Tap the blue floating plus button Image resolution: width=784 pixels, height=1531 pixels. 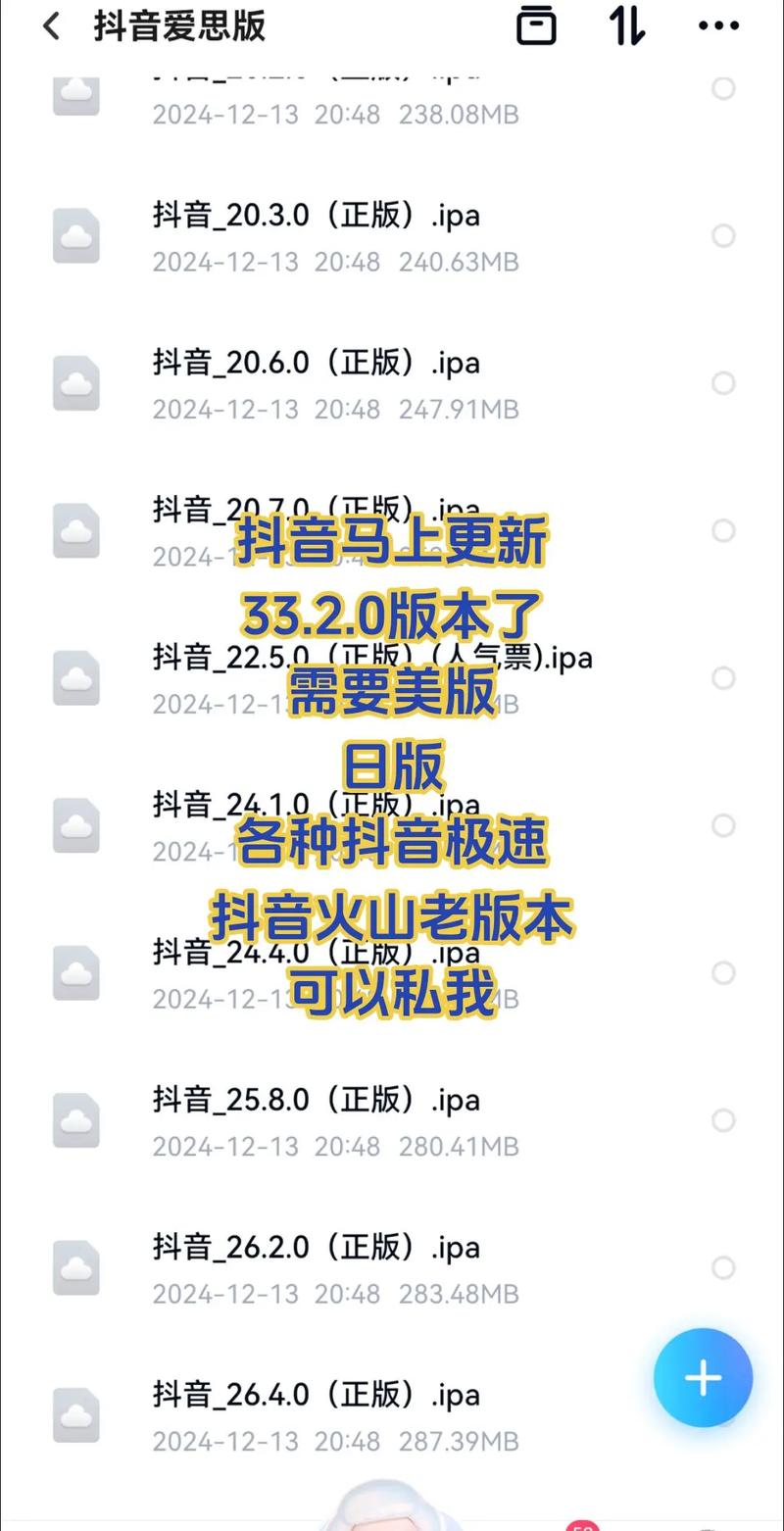pos(703,1377)
